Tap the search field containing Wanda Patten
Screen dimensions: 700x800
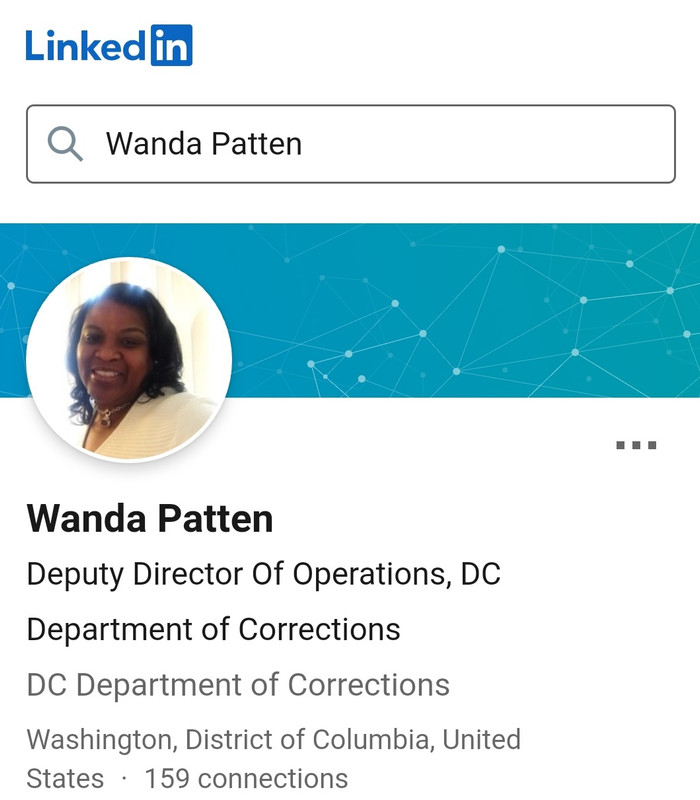tap(350, 144)
